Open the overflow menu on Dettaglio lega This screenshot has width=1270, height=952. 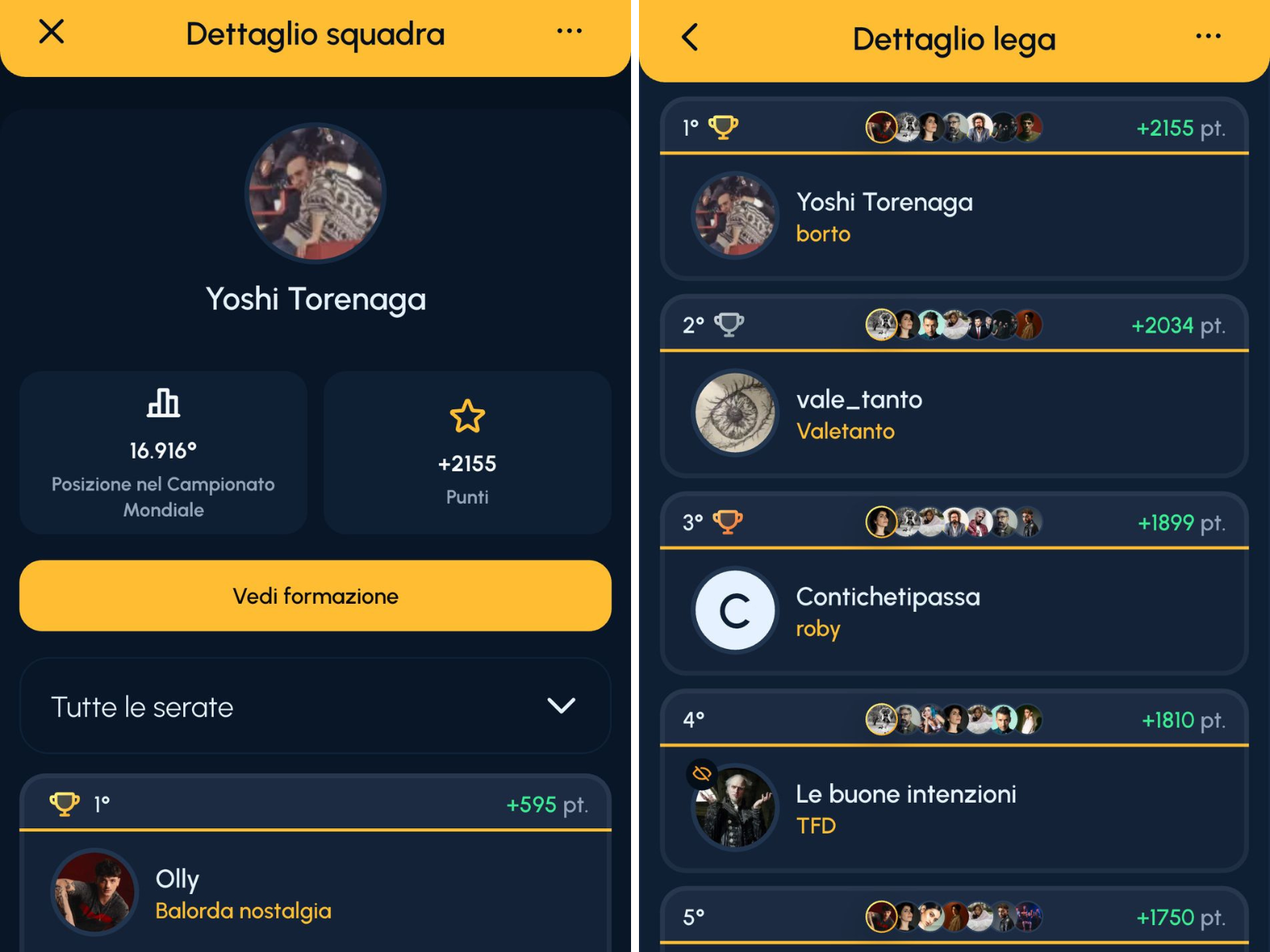(x=1207, y=36)
